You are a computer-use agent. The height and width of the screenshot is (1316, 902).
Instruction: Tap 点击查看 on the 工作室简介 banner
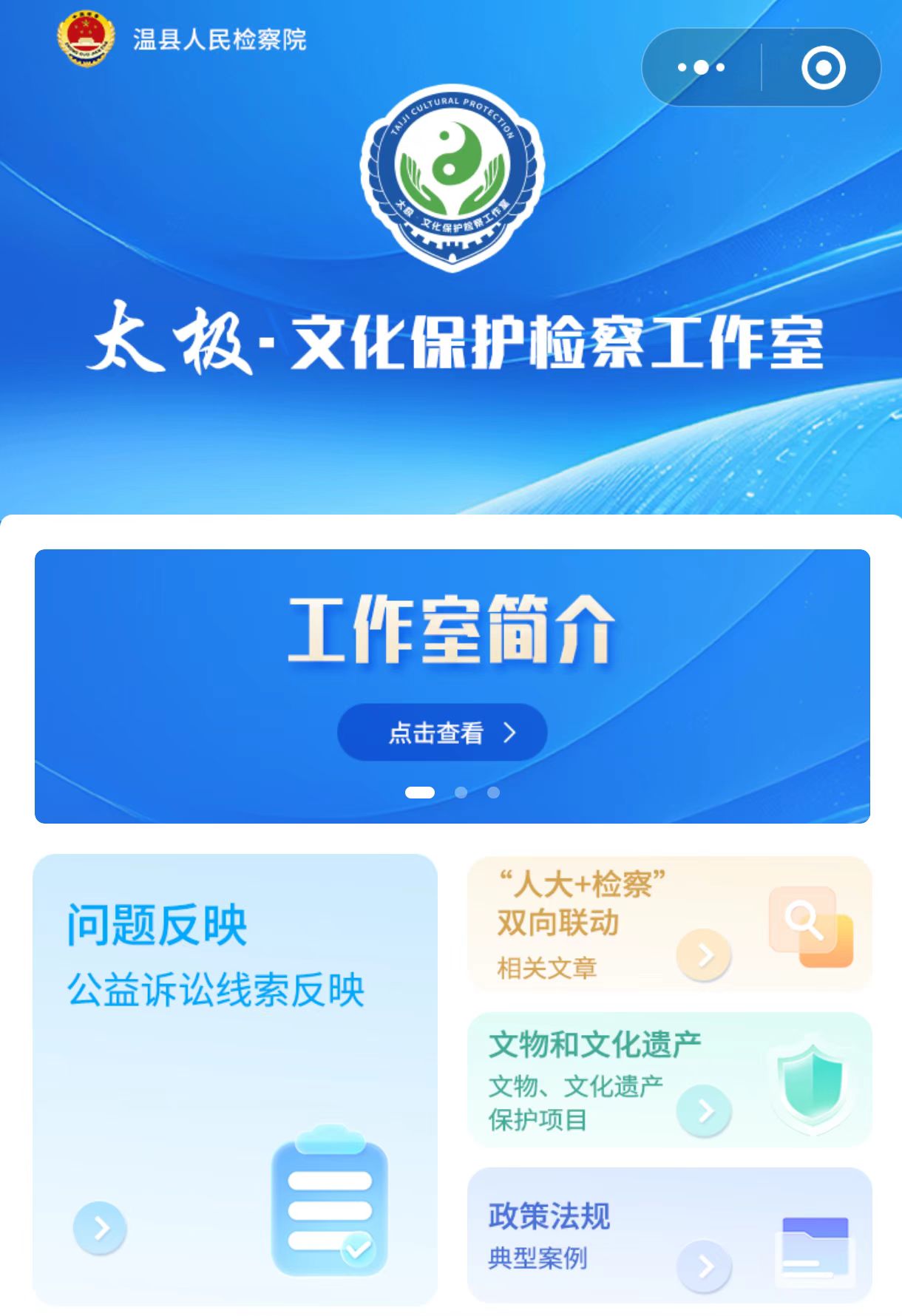point(442,732)
